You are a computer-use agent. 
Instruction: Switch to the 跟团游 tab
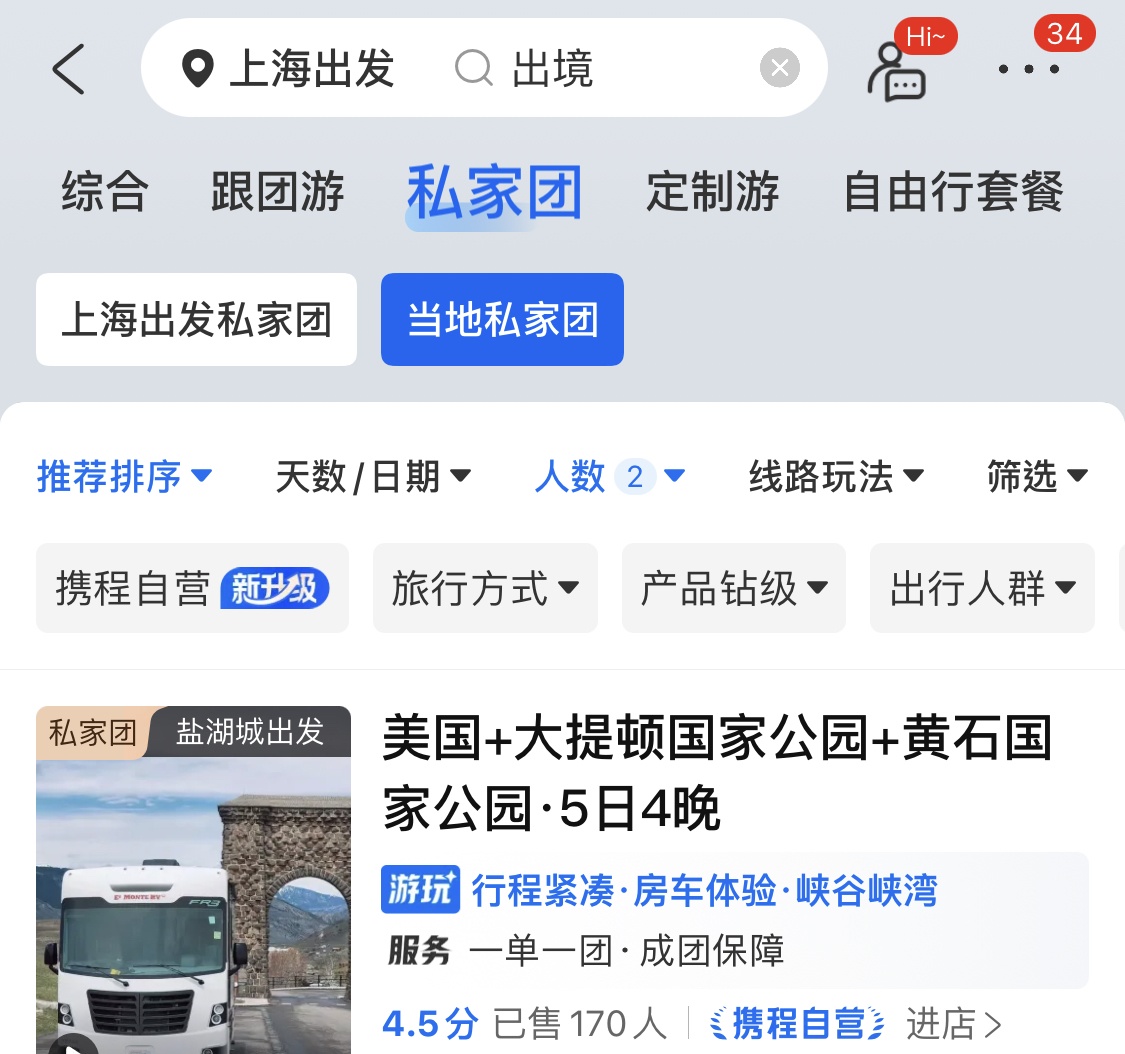coord(277,191)
